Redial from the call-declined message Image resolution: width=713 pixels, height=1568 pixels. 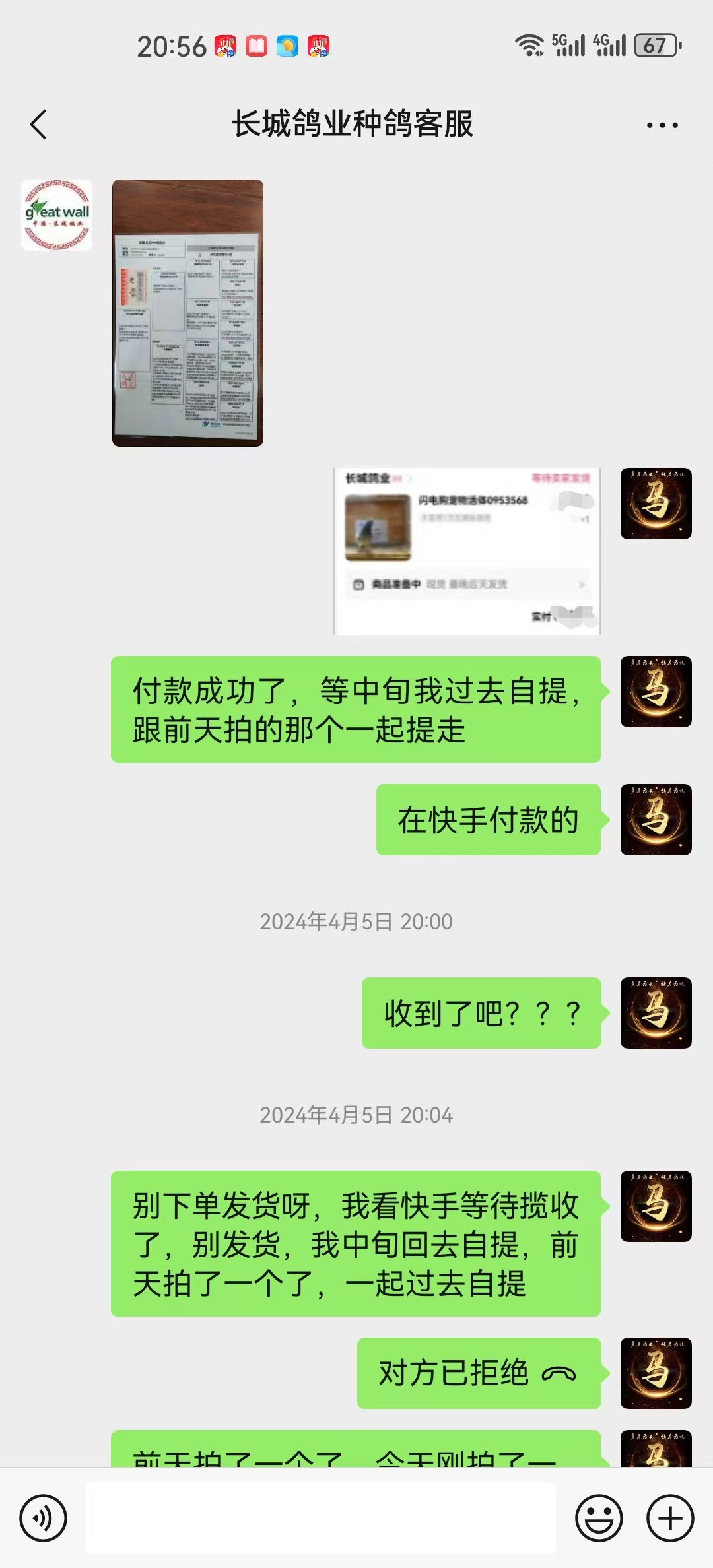(479, 1373)
